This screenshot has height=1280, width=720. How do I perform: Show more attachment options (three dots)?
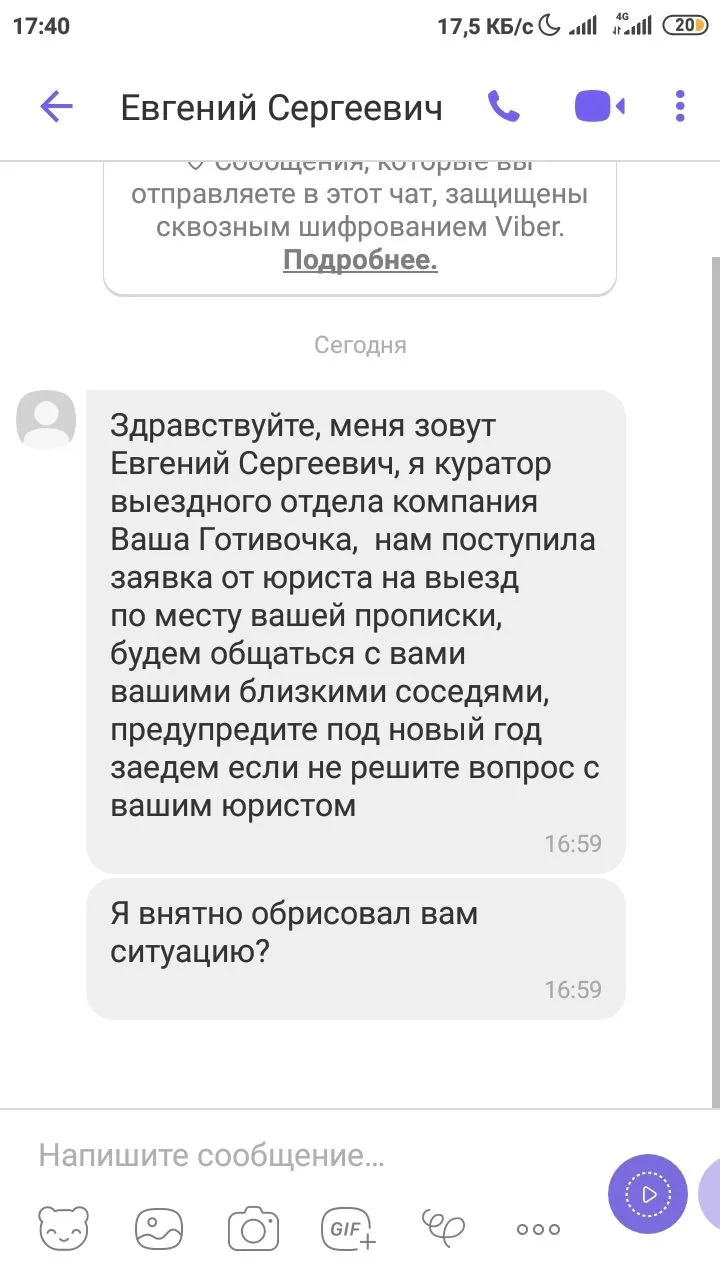[538, 1229]
